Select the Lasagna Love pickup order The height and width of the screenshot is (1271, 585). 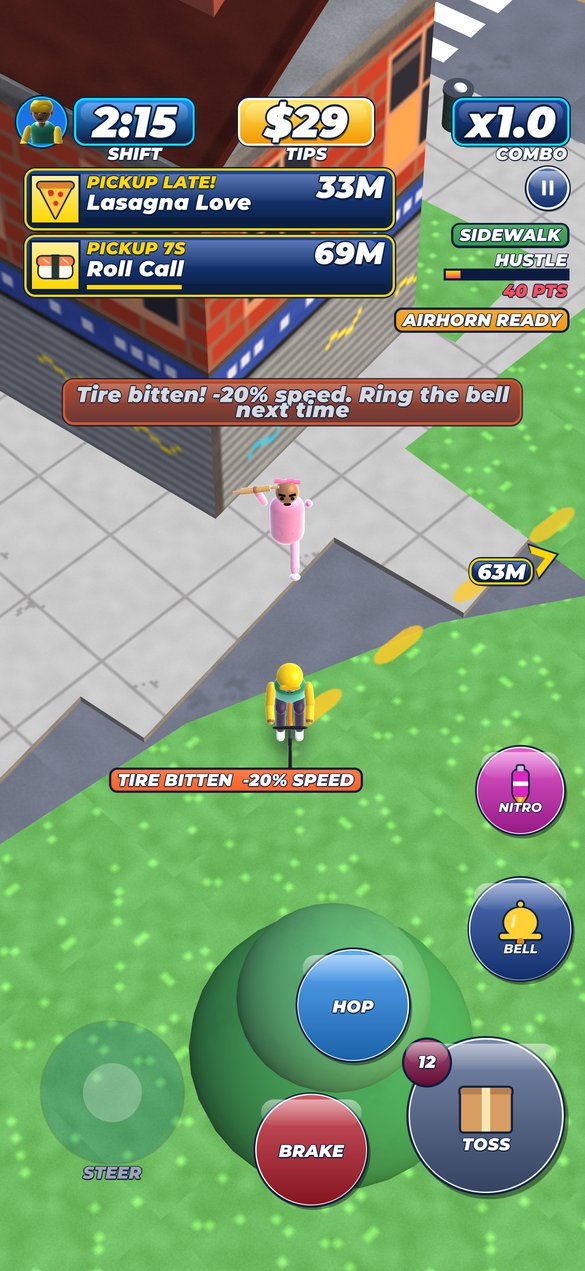[x=209, y=198]
